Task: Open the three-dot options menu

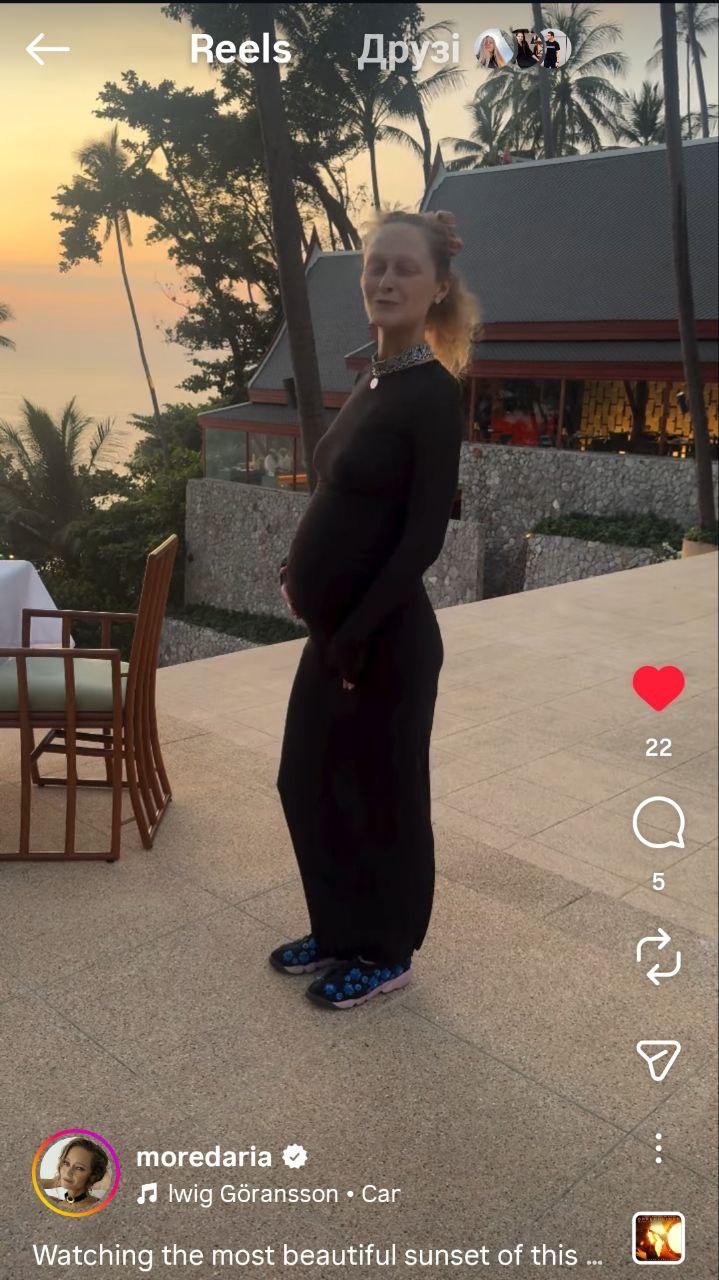Action: (658, 1148)
